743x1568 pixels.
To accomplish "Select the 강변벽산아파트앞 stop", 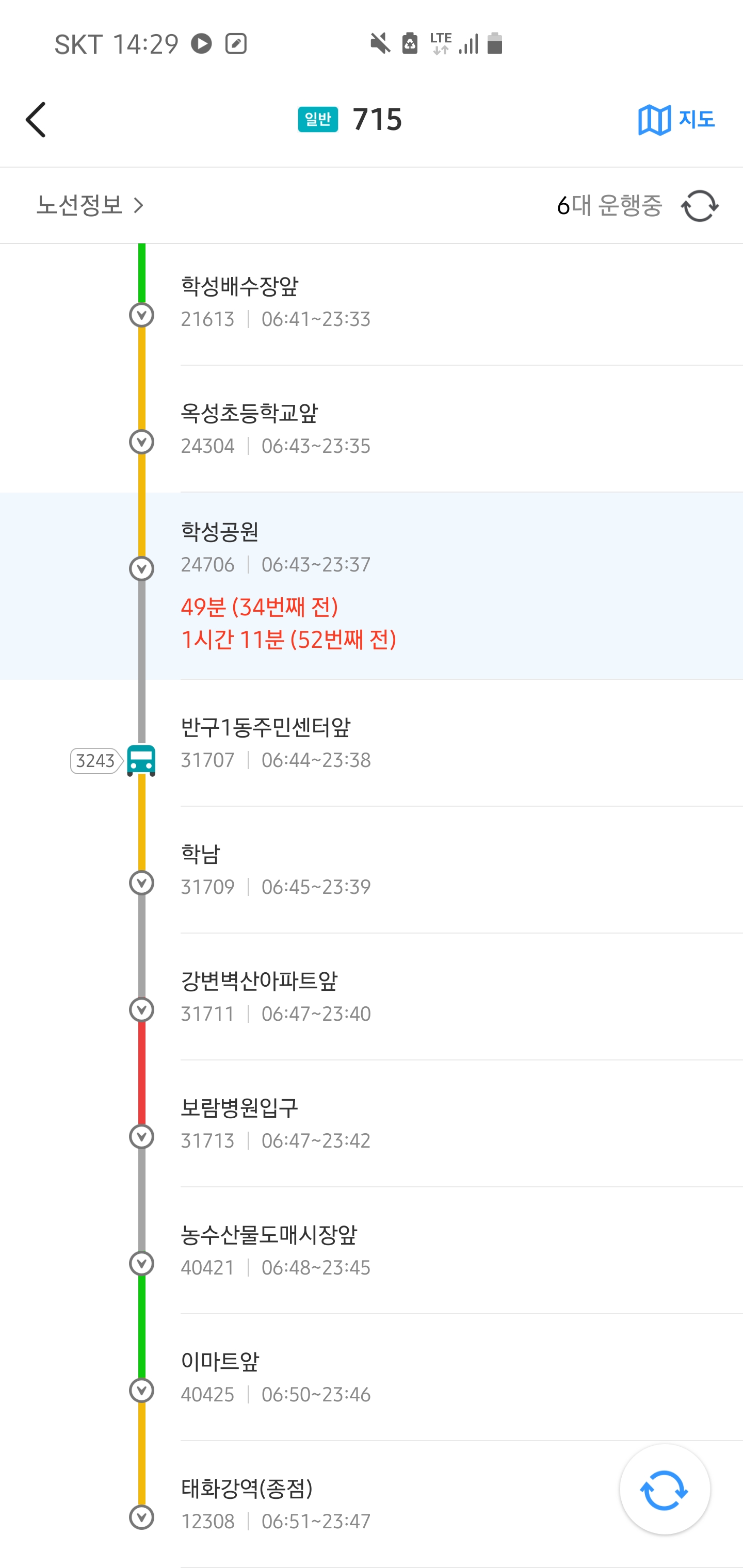I will click(x=372, y=997).
